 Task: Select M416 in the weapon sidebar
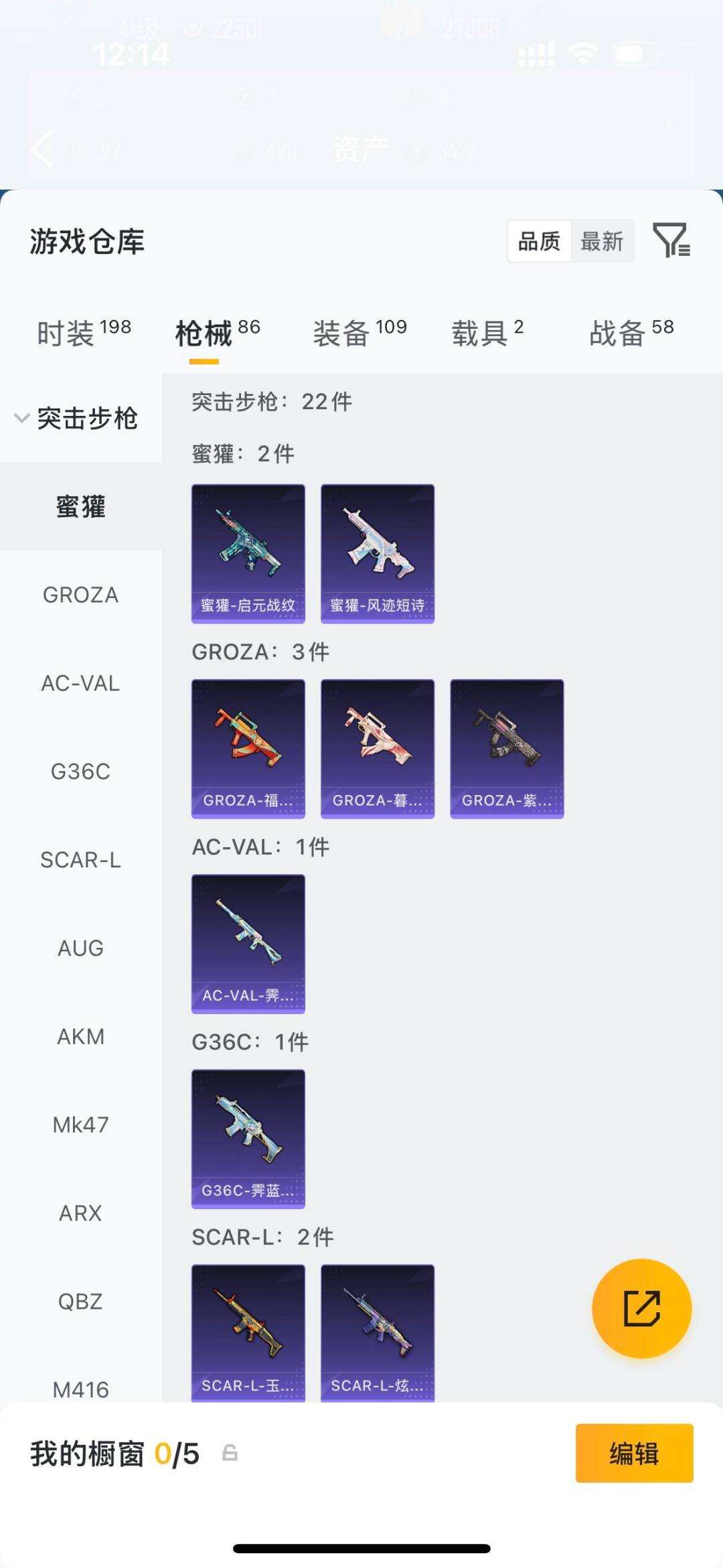tap(80, 1390)
